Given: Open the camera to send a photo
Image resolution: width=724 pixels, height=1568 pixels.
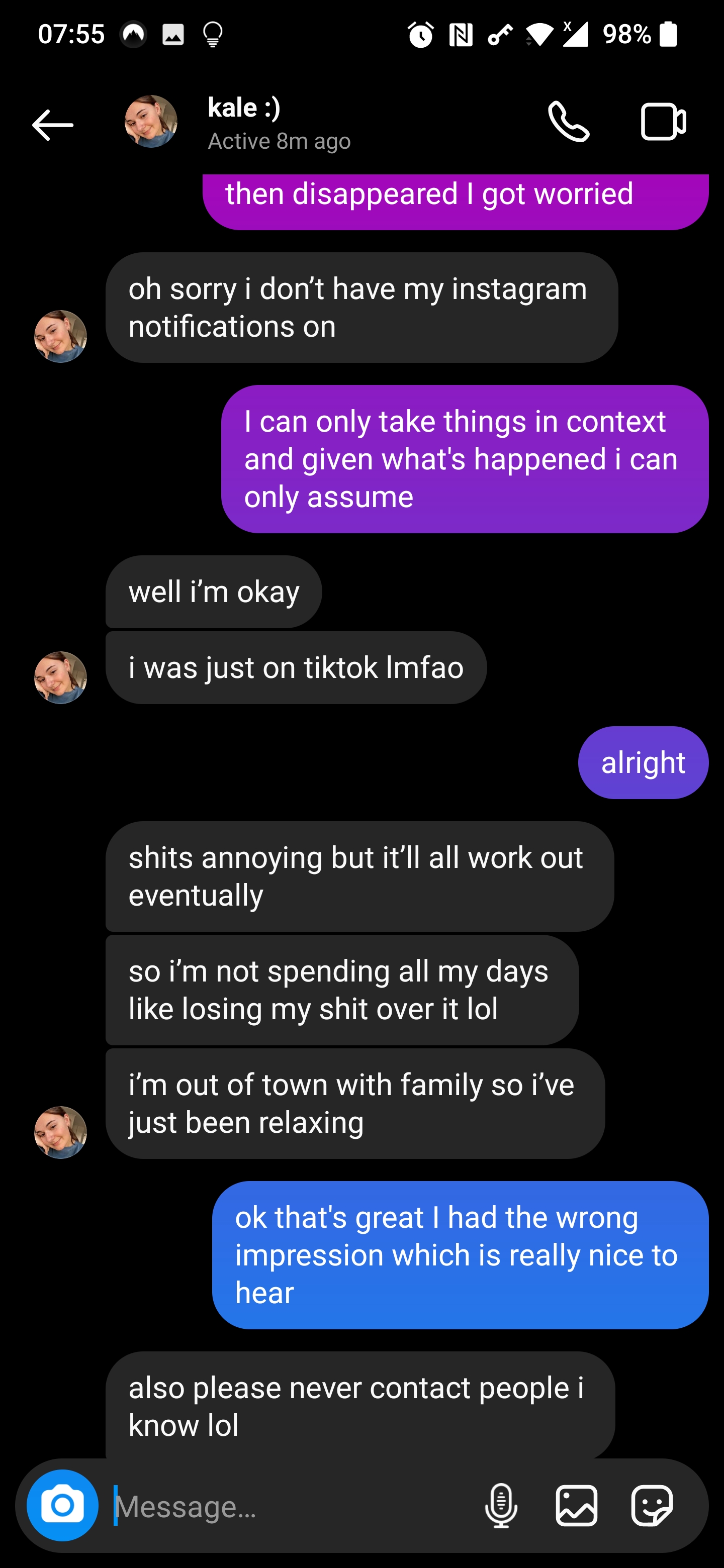Looking at the screenshot, I should click(63, 1505).
